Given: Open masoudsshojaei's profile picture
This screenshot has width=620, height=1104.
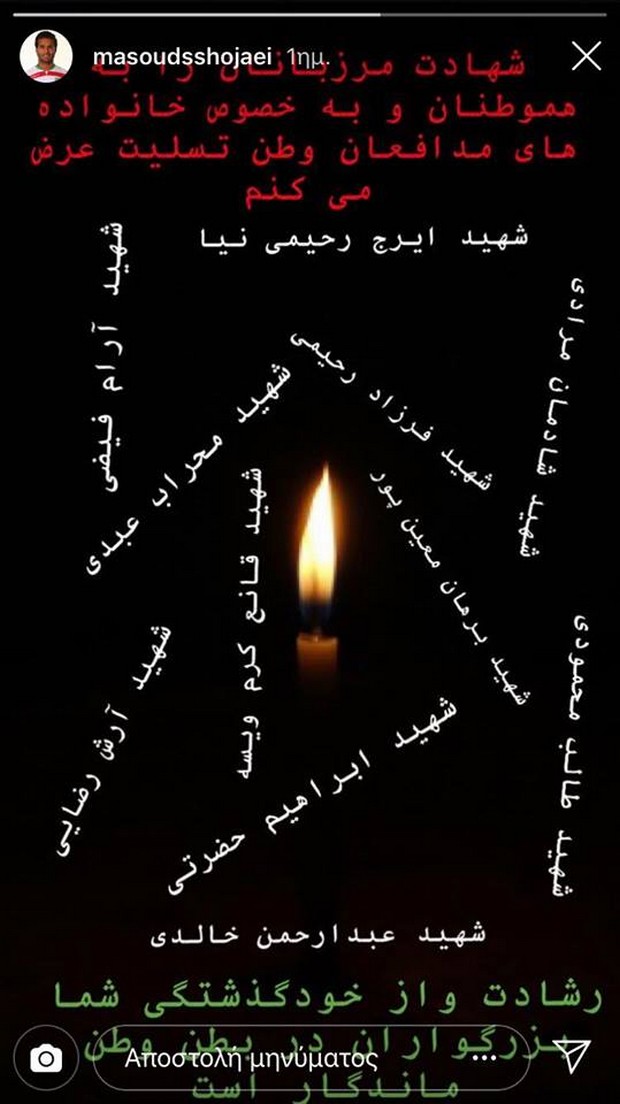Looking at the screenshot, I should coord(47,56).
